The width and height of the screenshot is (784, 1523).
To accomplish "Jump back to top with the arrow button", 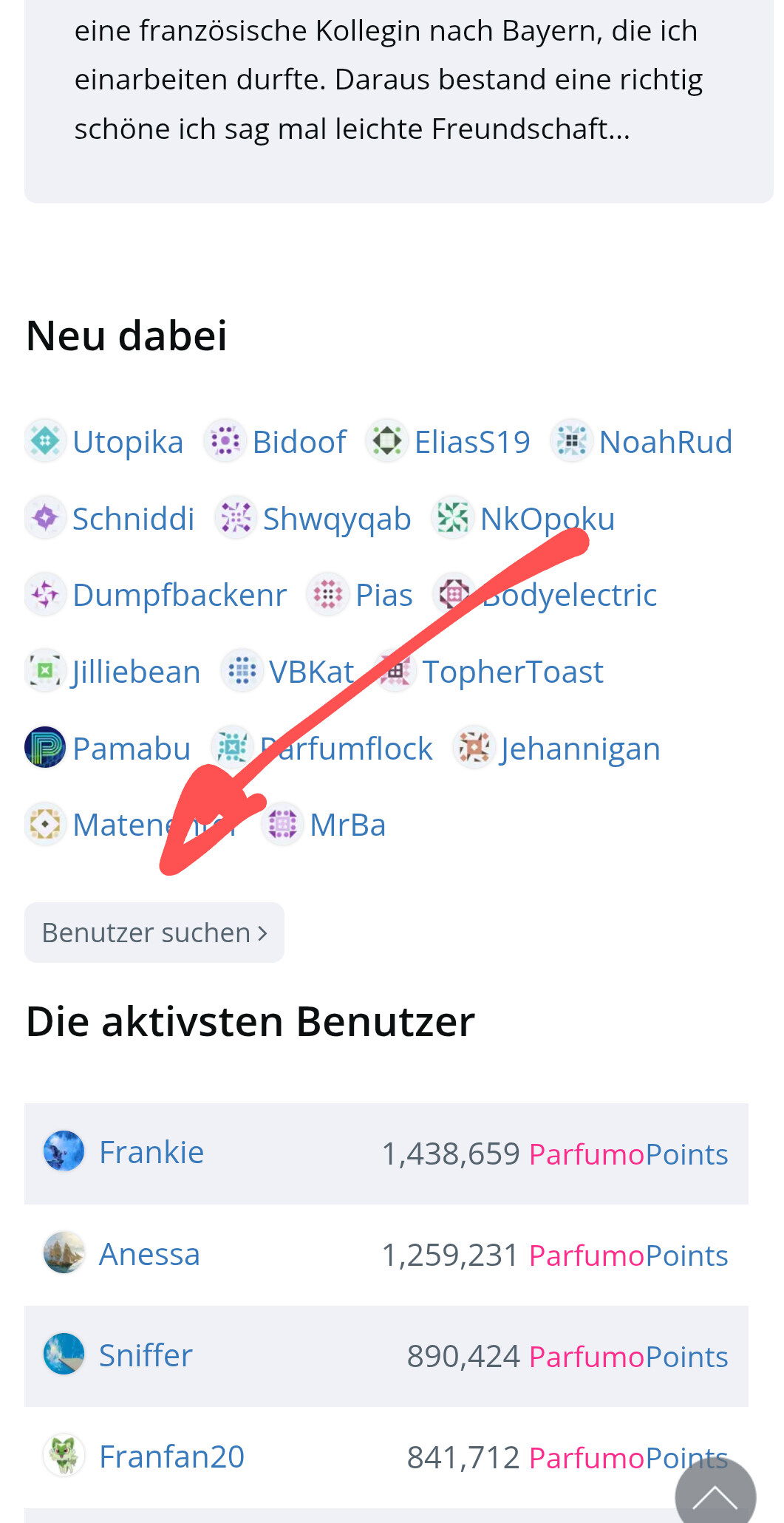I will [x=715, y=1493].
